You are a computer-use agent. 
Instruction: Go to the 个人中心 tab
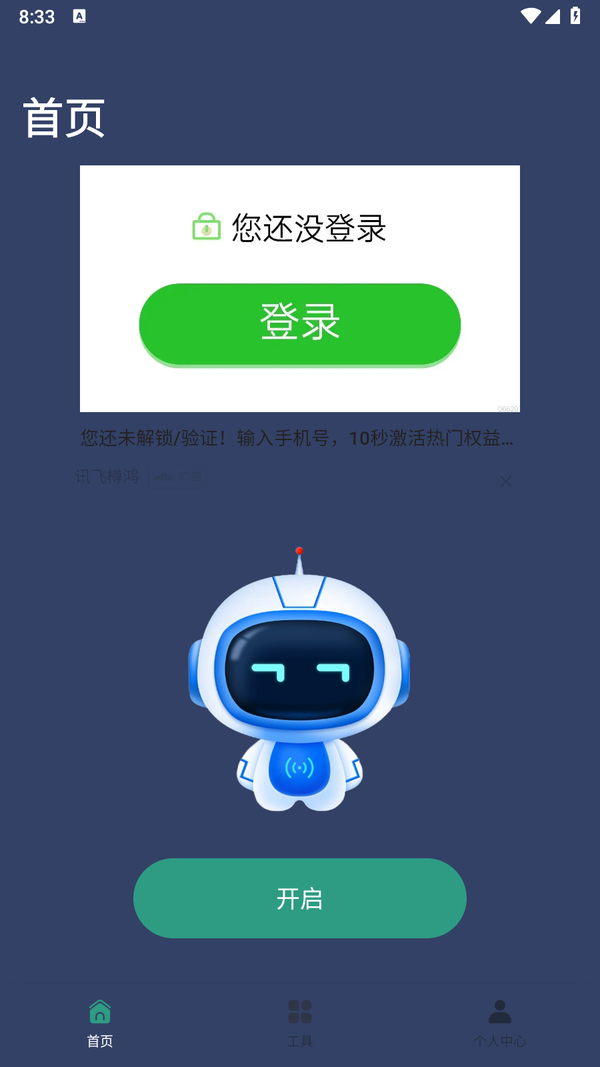pyautogui.click(x=500, y=1022)
